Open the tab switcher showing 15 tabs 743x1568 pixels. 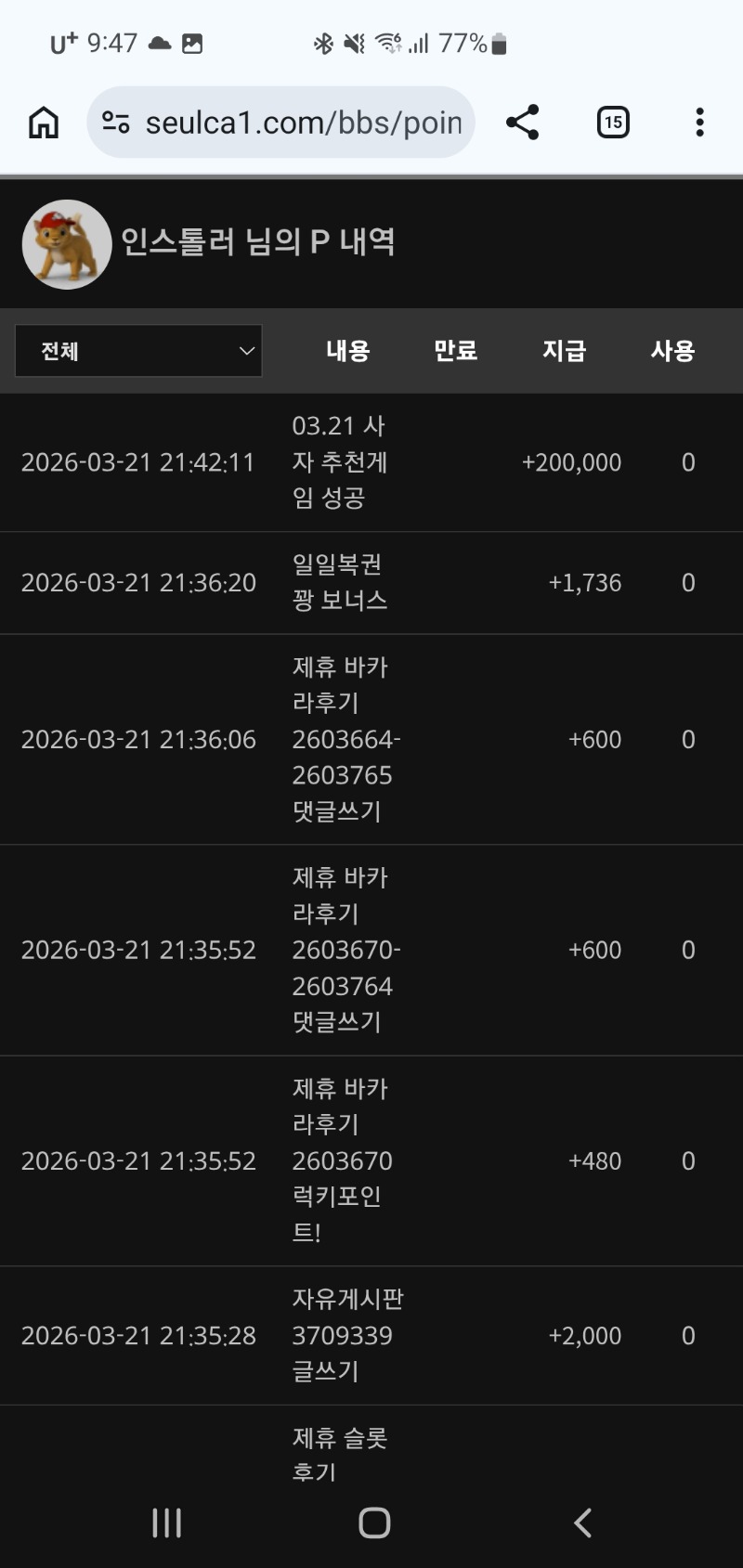coord(613,123)
